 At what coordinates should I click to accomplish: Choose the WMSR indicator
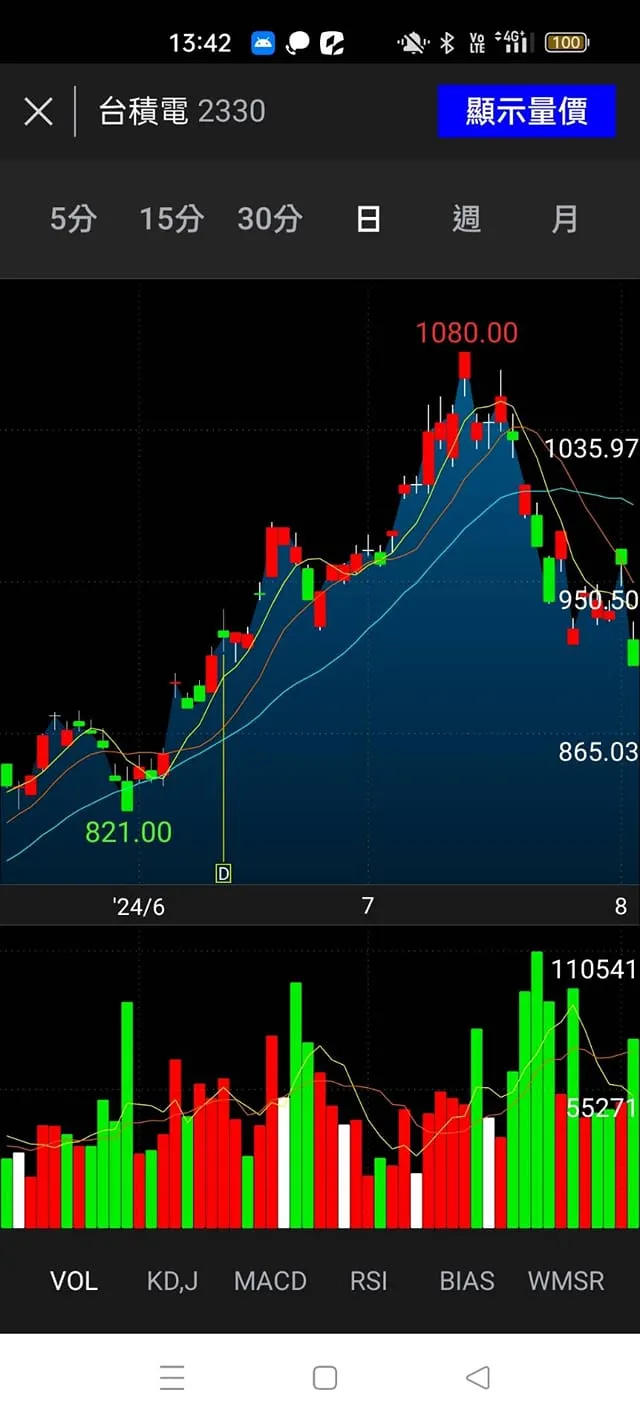[x=566, y=1281]
